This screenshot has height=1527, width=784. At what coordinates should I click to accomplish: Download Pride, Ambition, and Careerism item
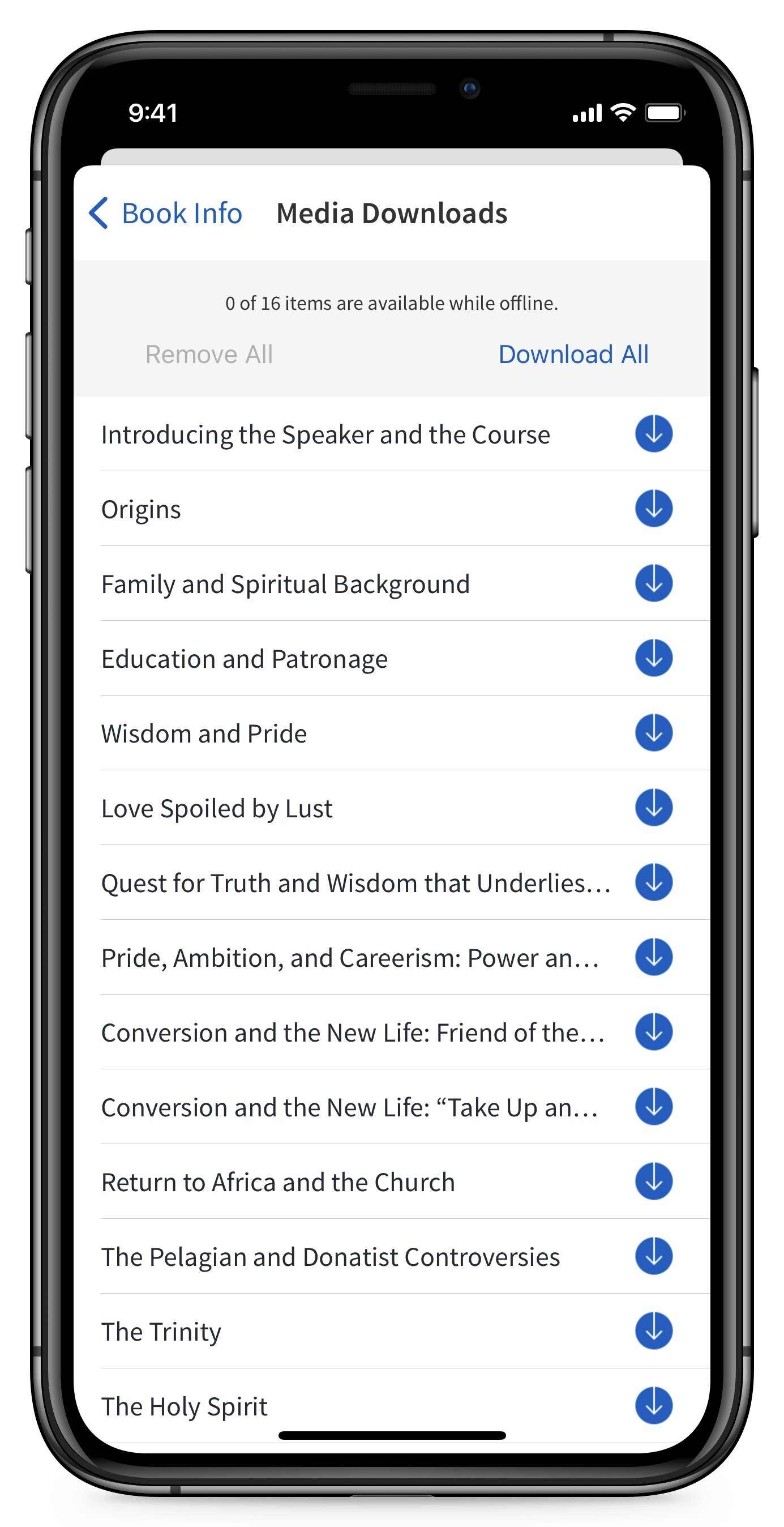point(653,957)
